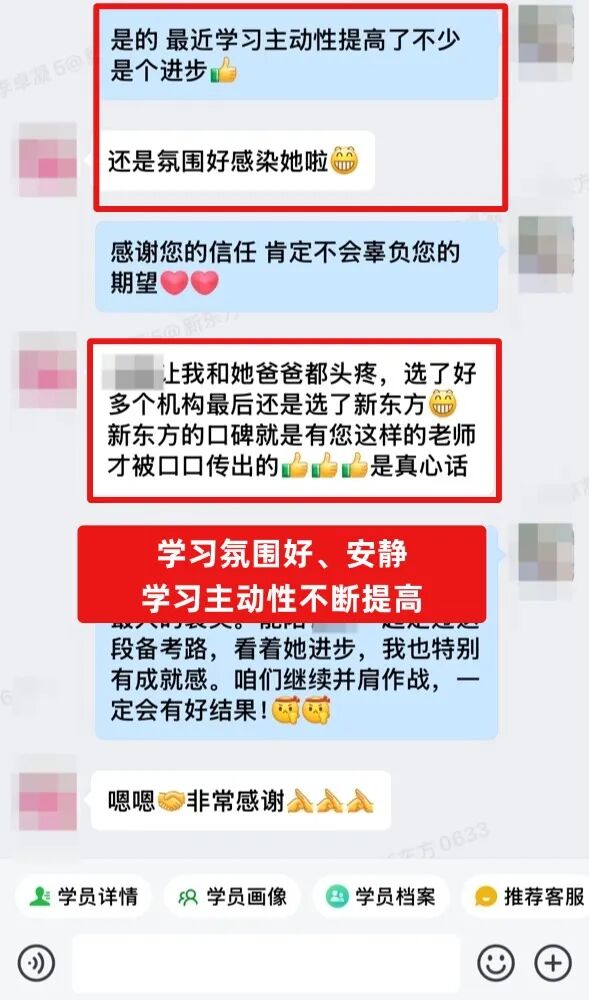Switch to voice input mode

(x=36, y=962)
